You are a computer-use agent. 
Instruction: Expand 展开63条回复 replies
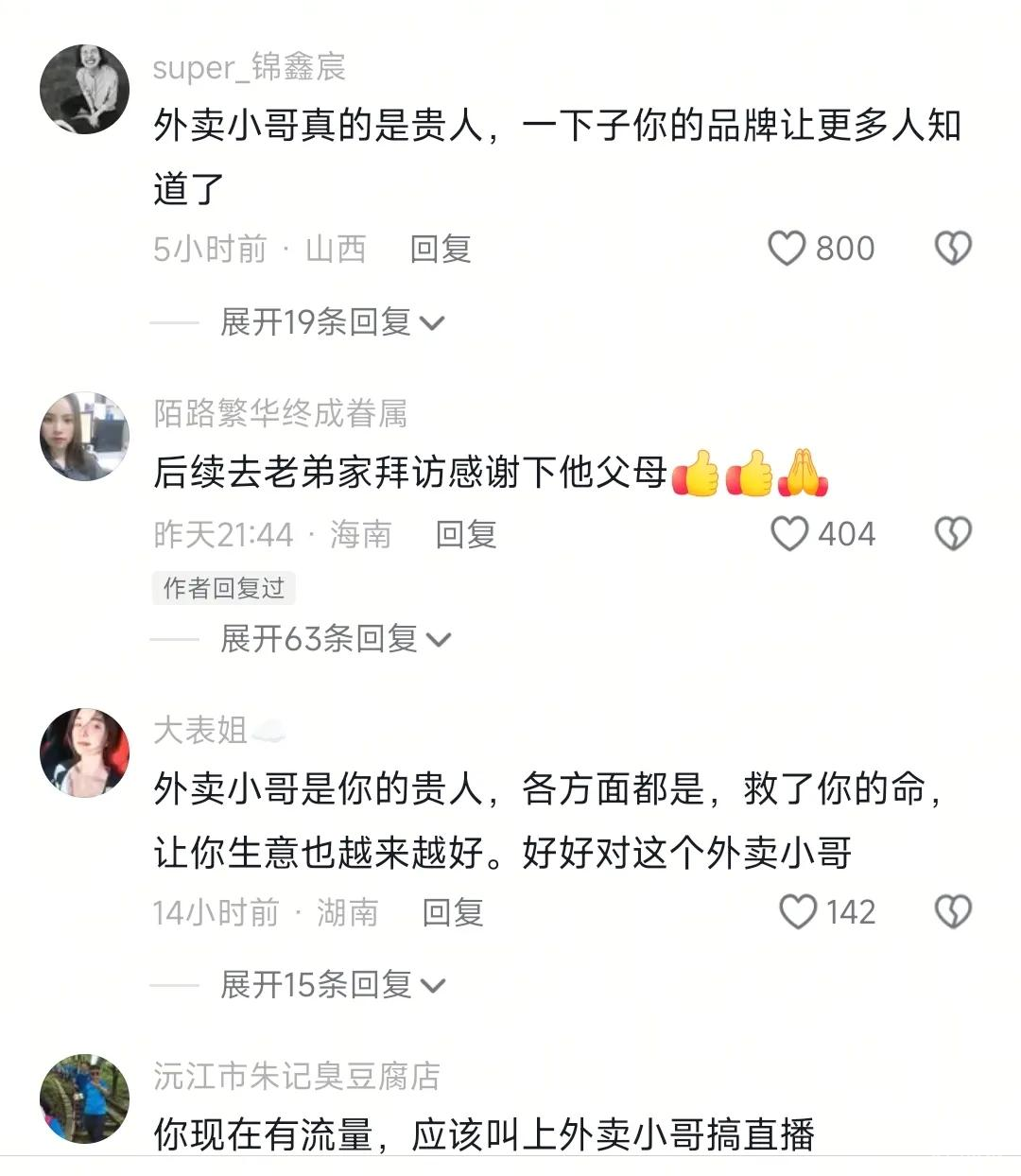click(x=335, y=639)
